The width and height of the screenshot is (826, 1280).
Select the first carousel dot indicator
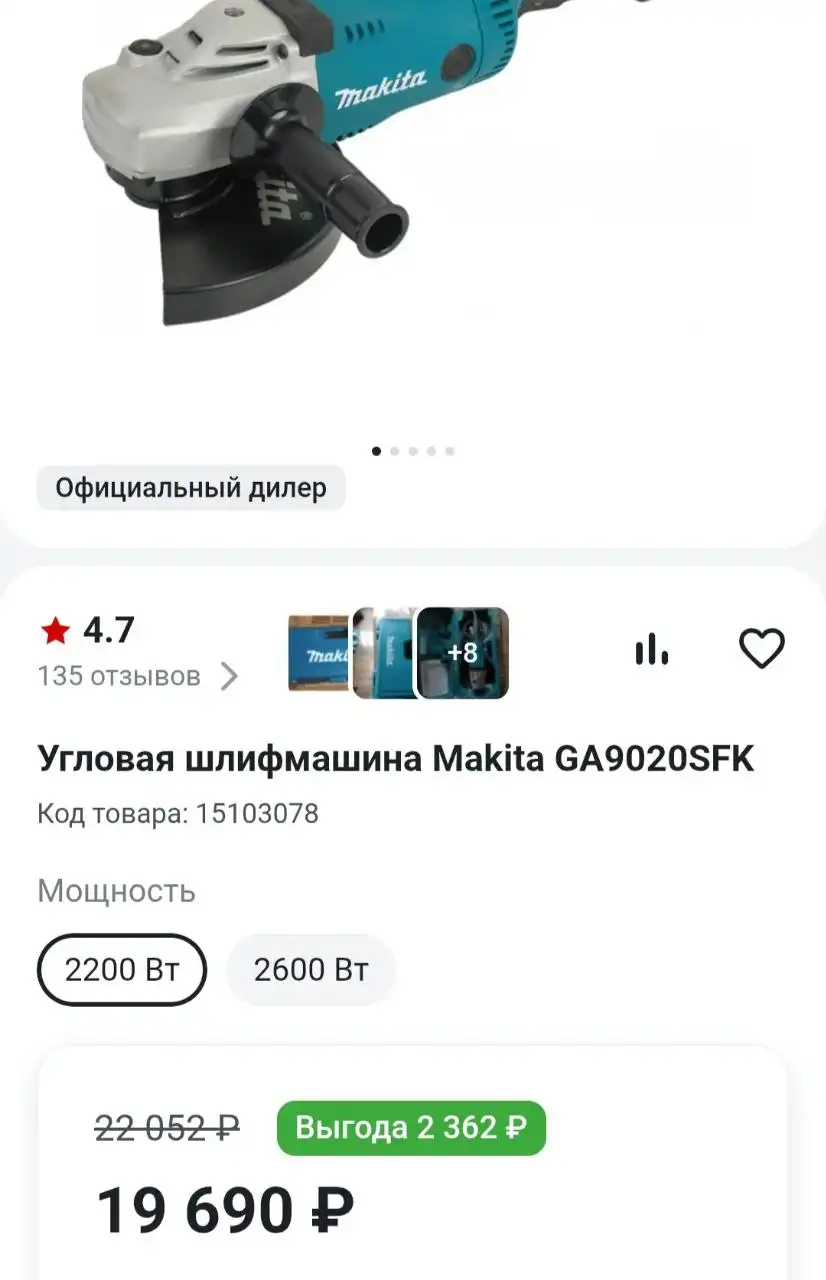tap(377, 451)
